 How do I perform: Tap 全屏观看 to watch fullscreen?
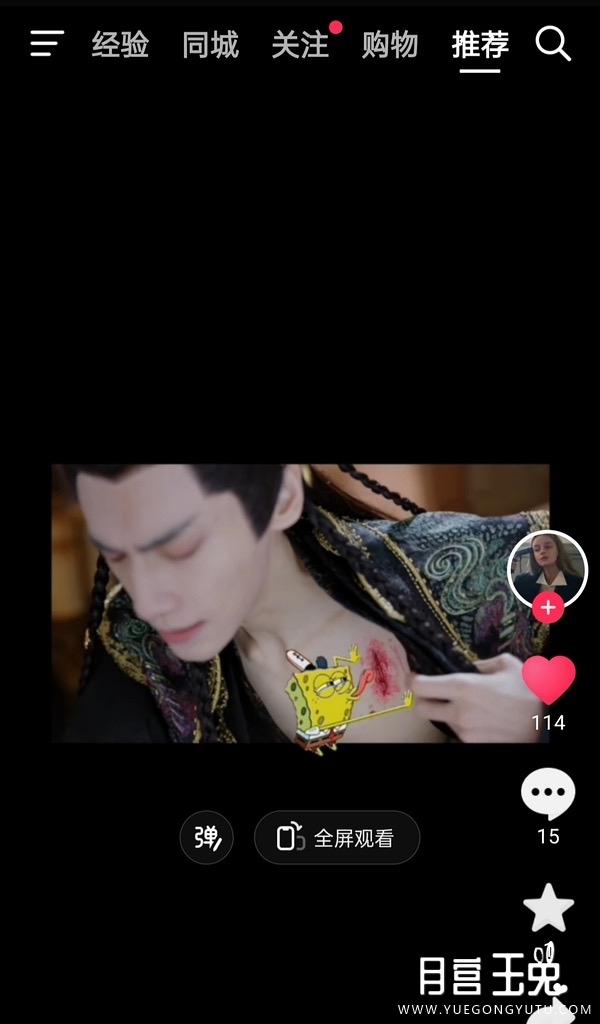coord(337,837)
